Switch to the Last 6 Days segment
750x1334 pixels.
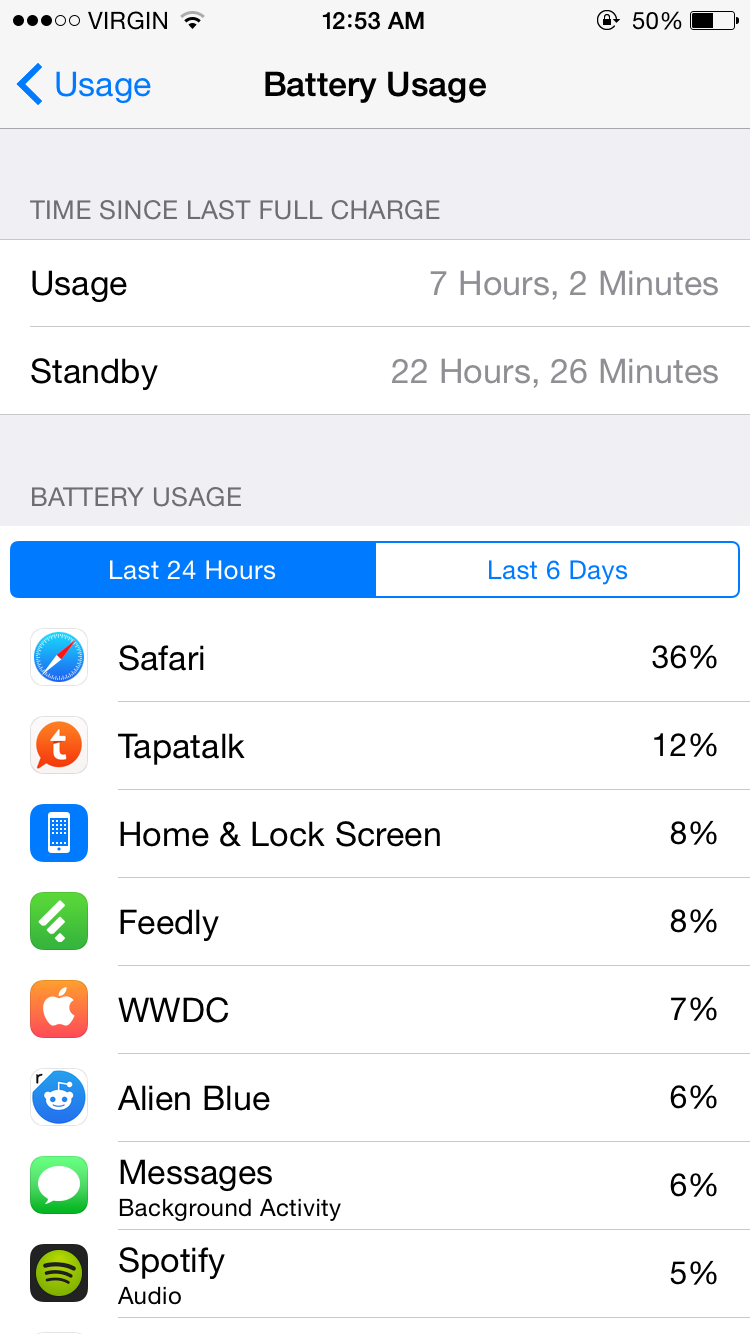pyautogui.click(x=557, y=570)
